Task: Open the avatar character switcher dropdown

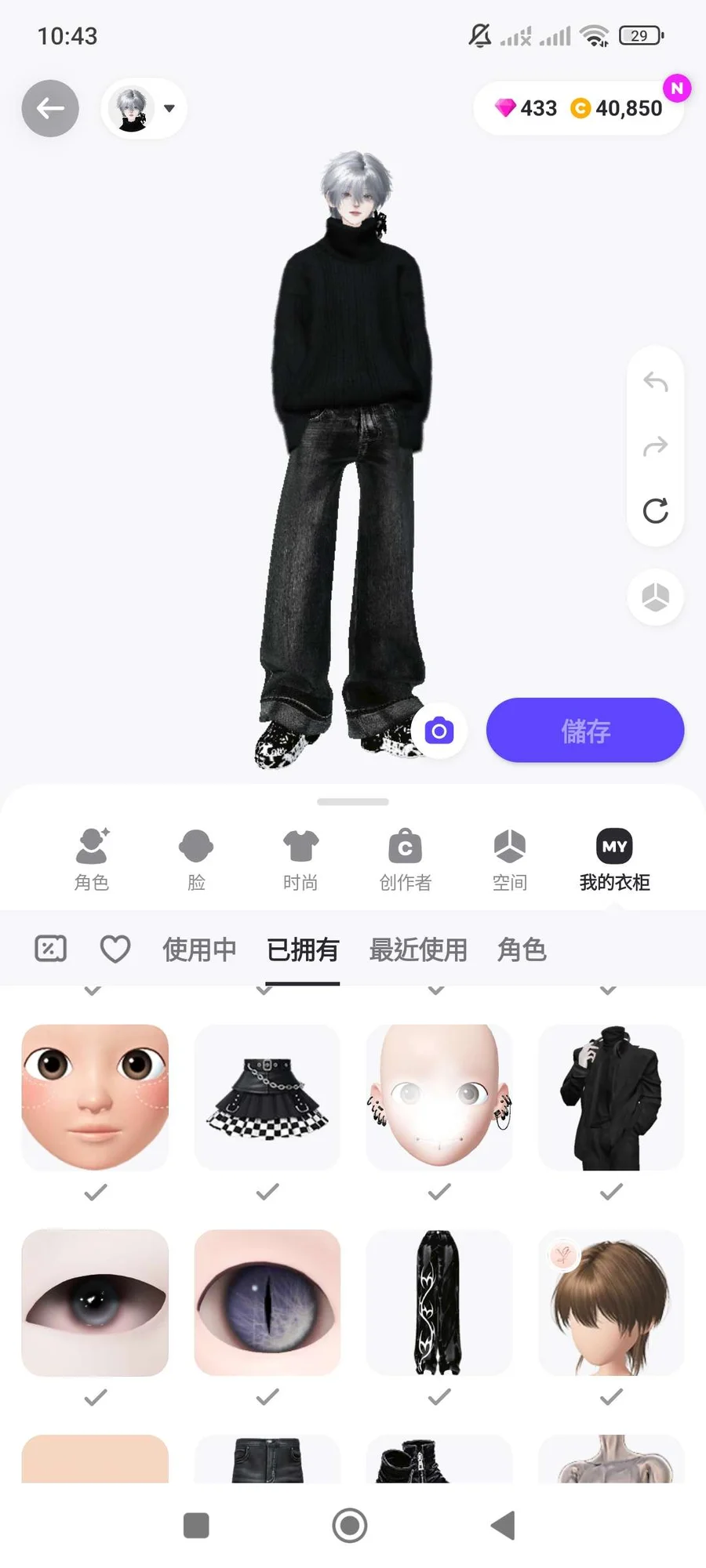Action: pyautogui.click(x=144, y=108)
